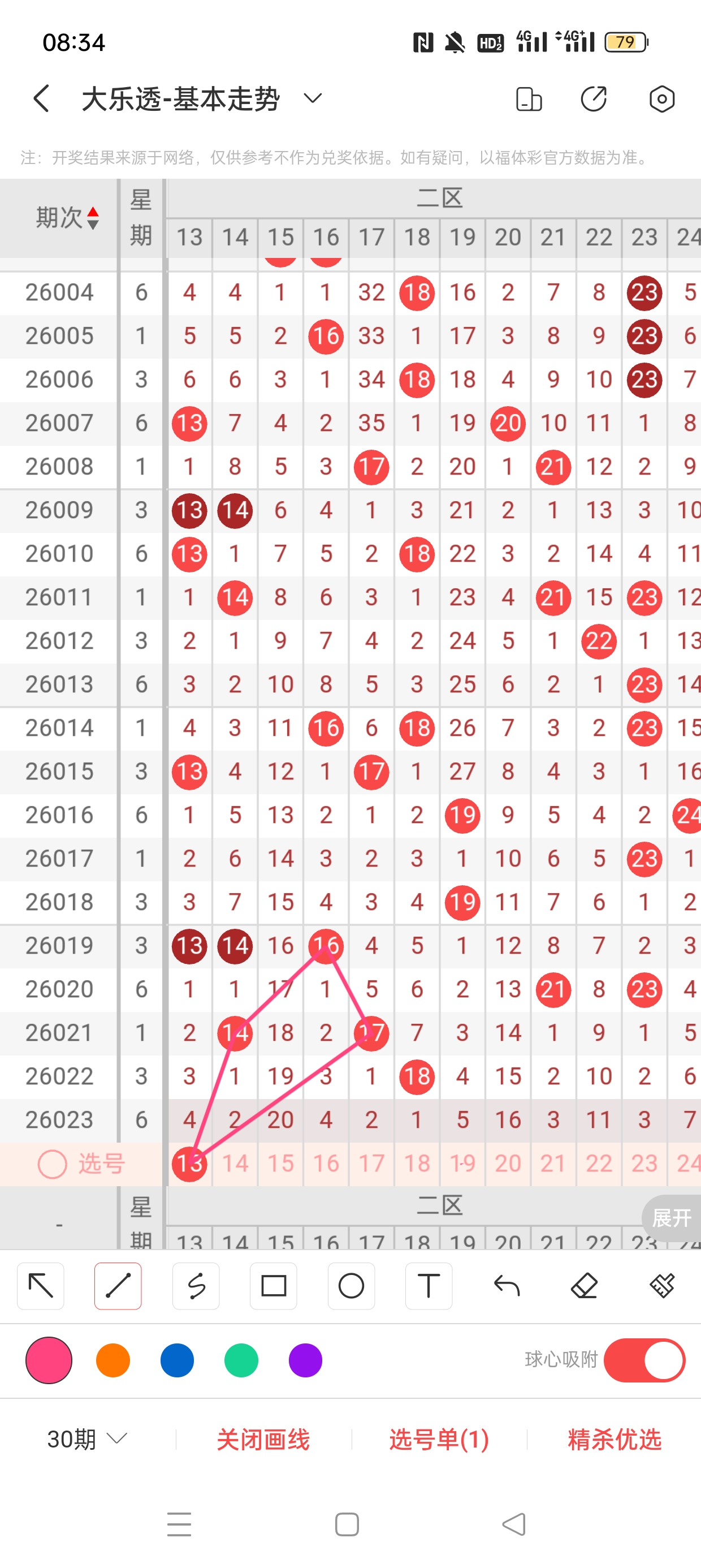This screenshot has width=701, height=1568.
Task: Select the rectangle shape tool
Action: click(273, 1286)
